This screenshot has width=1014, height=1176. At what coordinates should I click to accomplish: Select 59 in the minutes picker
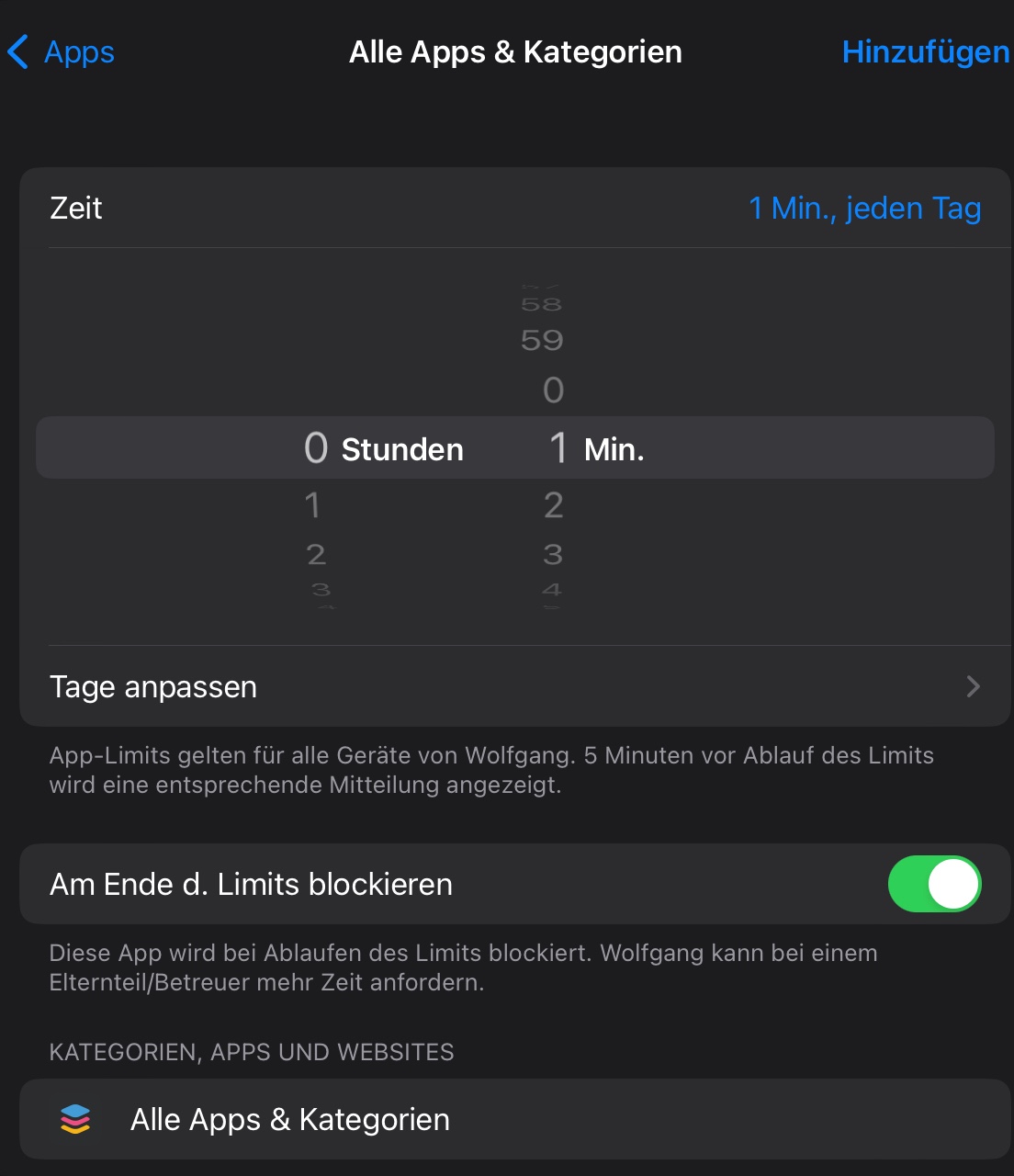coord(542,341)
